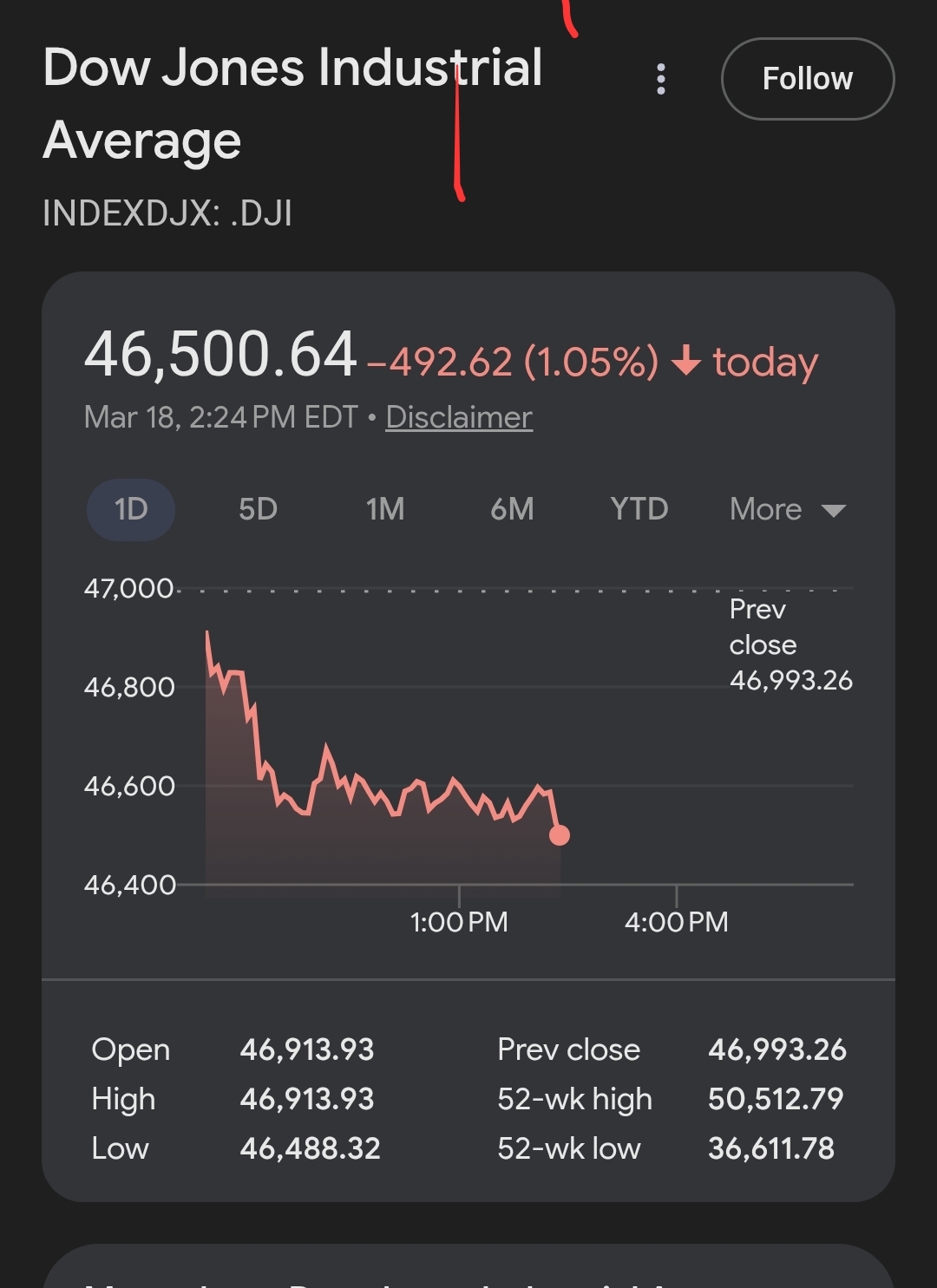This screenshot has width=937, height=1288.
Task: Select the 1M timeframe tab
Action: click(384, 510)
